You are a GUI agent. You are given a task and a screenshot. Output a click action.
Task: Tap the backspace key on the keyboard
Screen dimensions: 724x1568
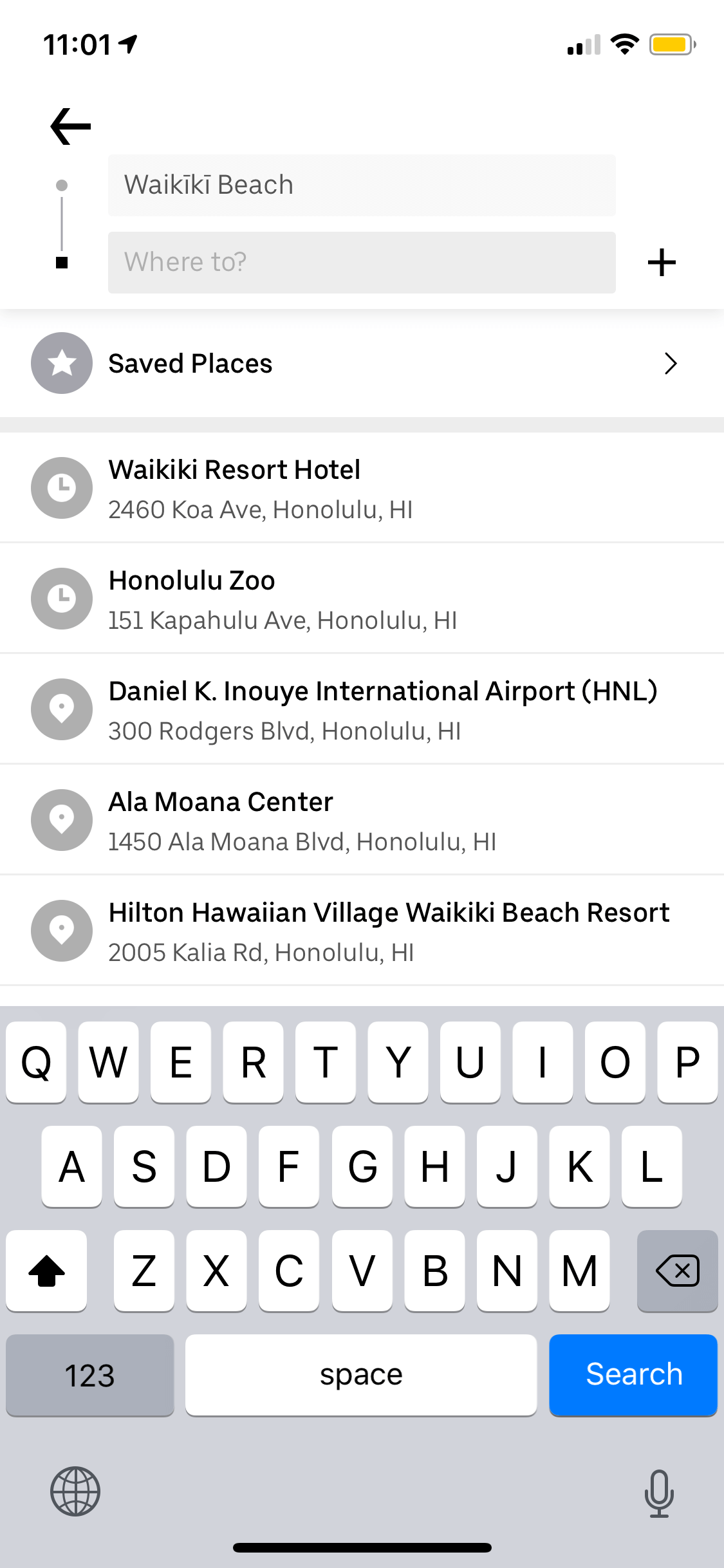pyautogui.click(x=677, y=1271)
